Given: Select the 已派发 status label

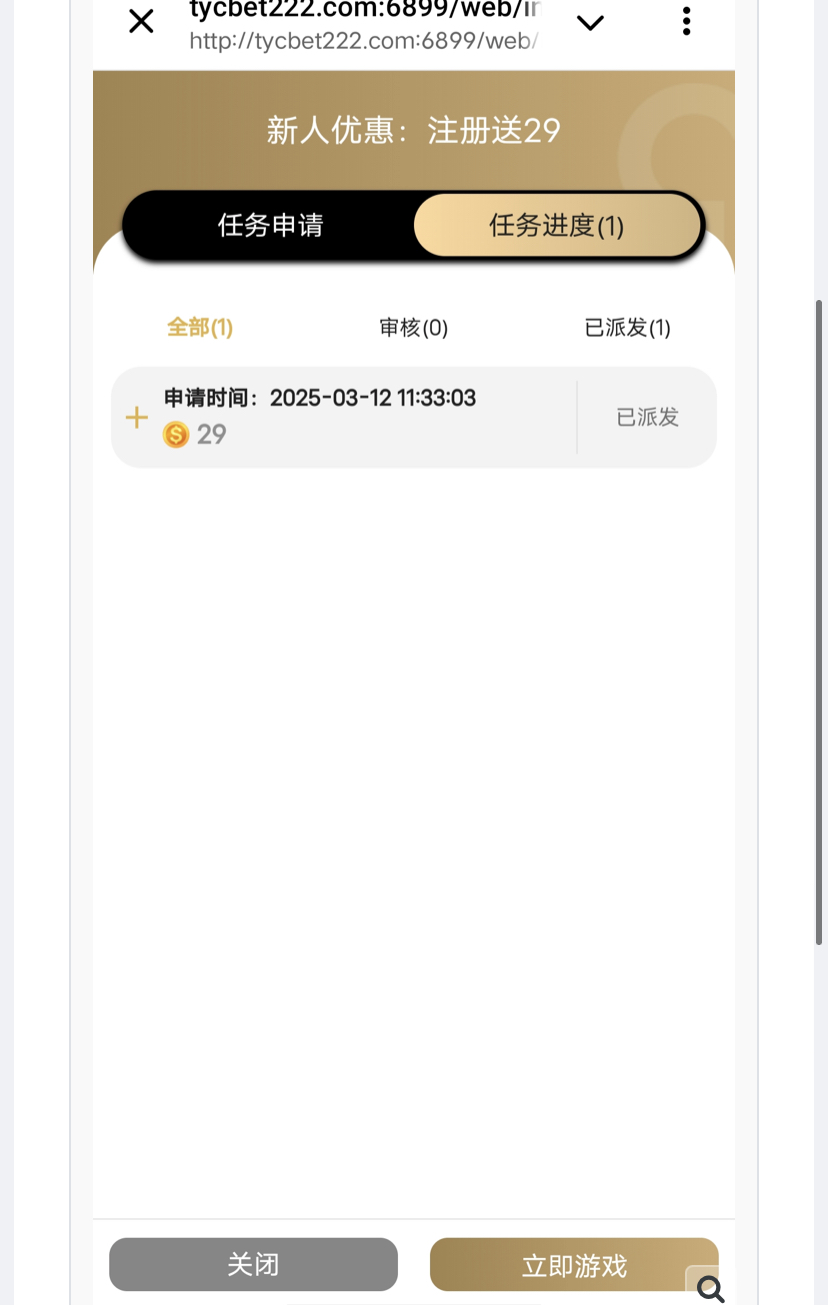Looking at the screenshot, I should coord(647,417).
